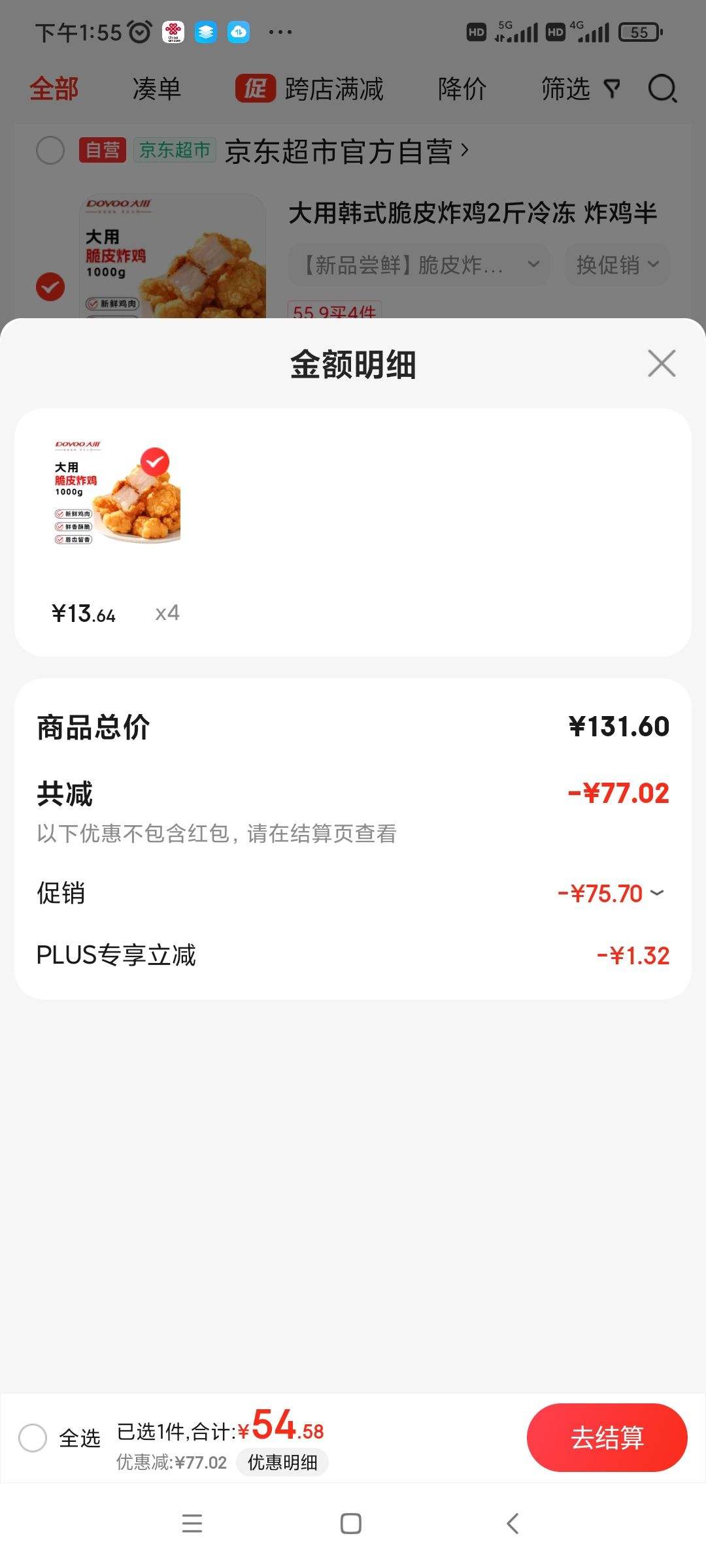Open the 【新品尝鲜】脆皮炸 promotion dropdown

[x=418, y=265]
